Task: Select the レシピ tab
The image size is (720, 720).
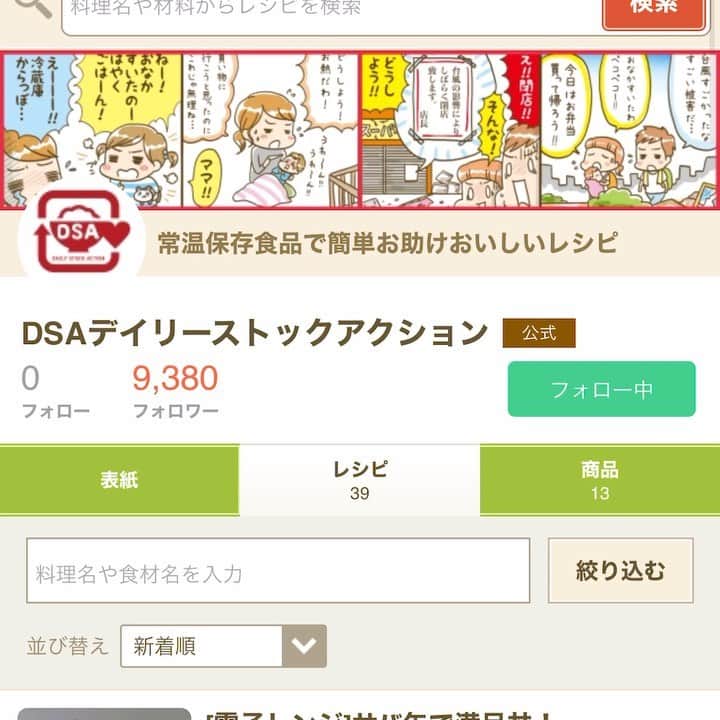Action: click(359, 480)
